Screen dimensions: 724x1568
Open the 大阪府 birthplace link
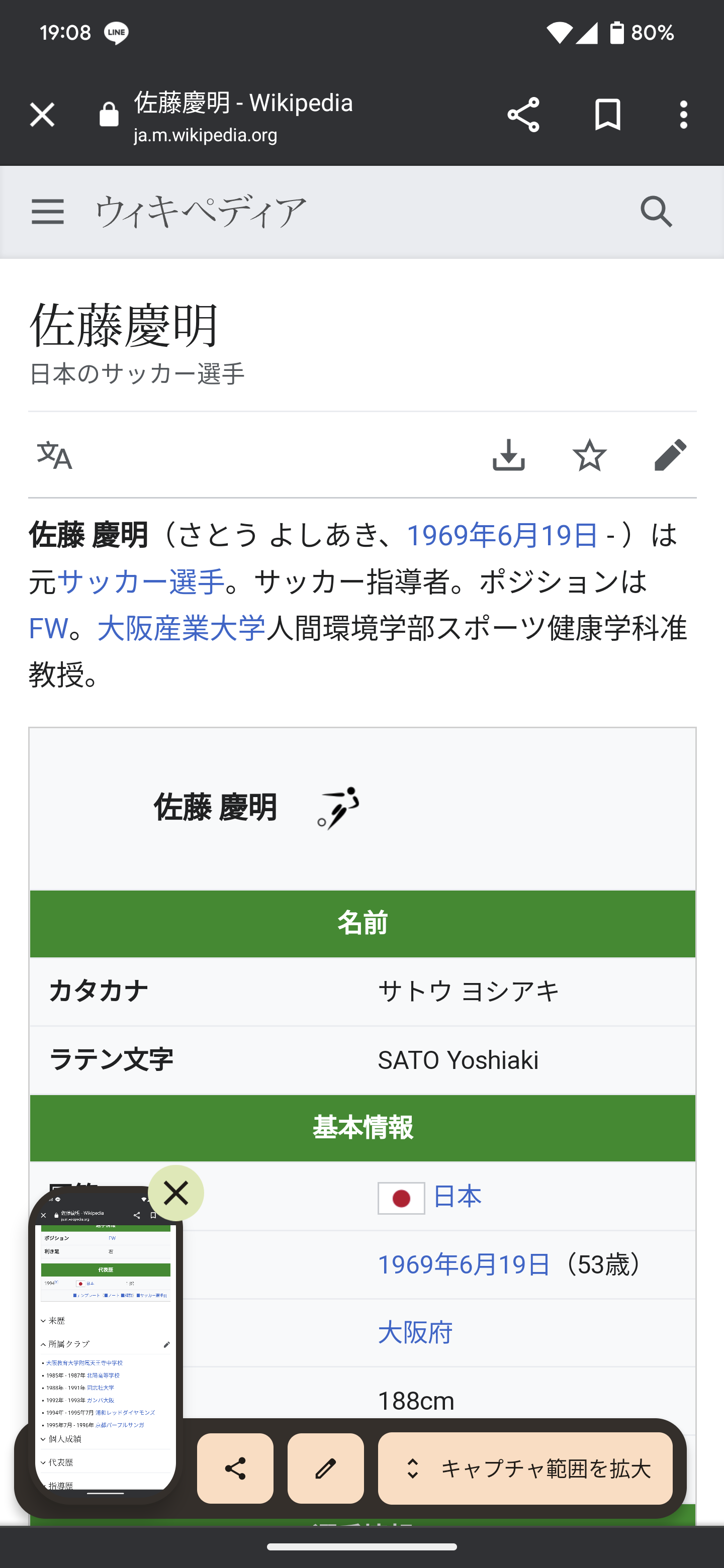(415, 1332)
